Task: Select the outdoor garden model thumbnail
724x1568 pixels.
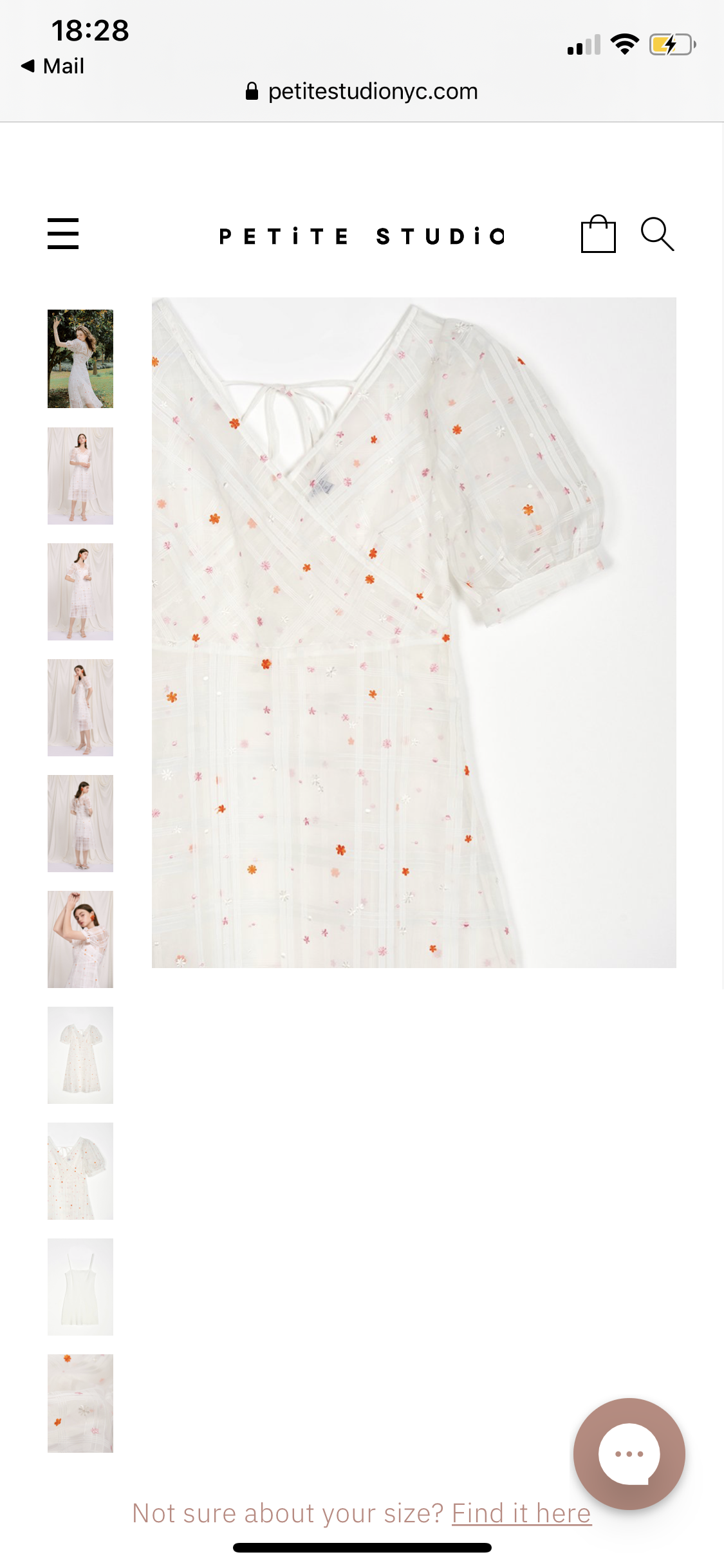Action: pyautogui.click(x=80, y=359)
